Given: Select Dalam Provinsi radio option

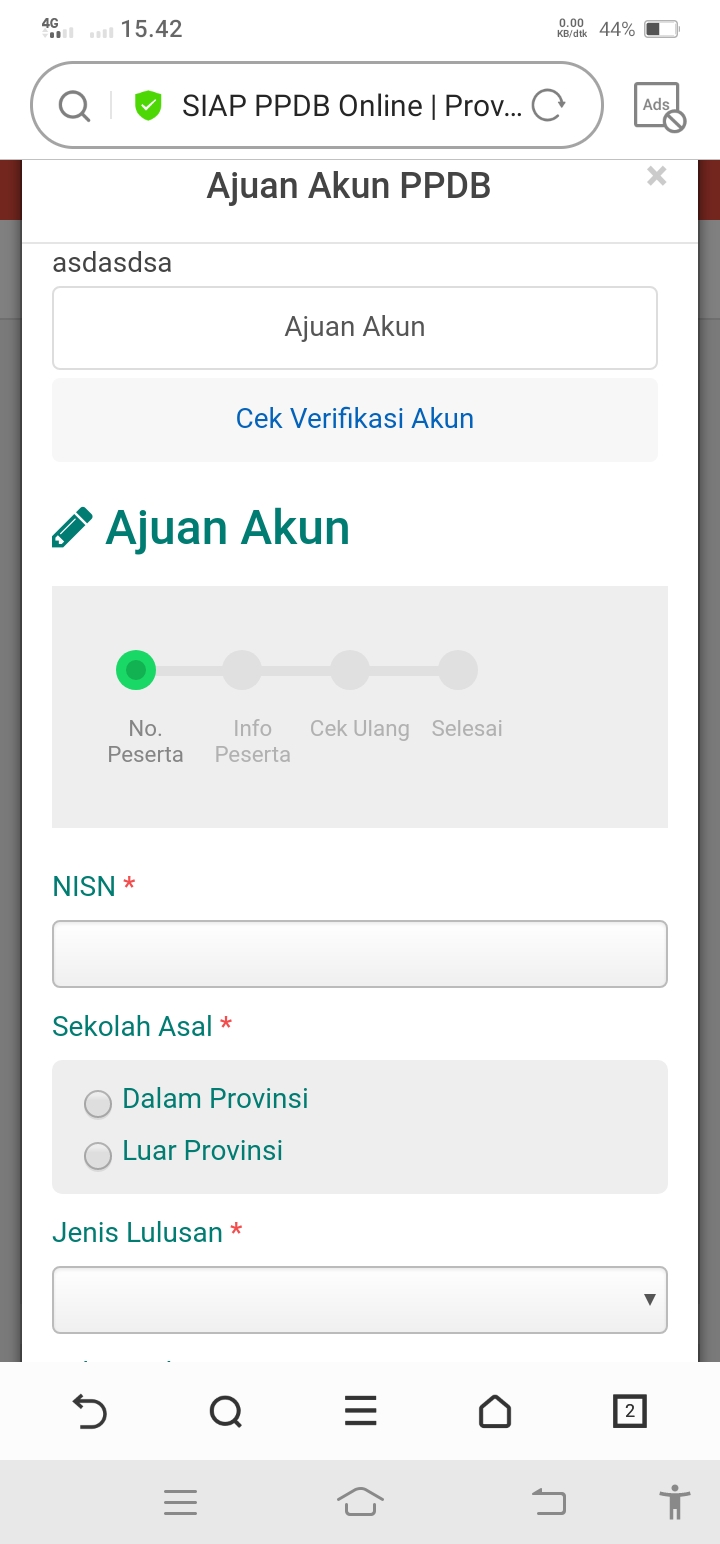Looking at the screenshot, I should pyautogui.click(x=98, y=1104).
